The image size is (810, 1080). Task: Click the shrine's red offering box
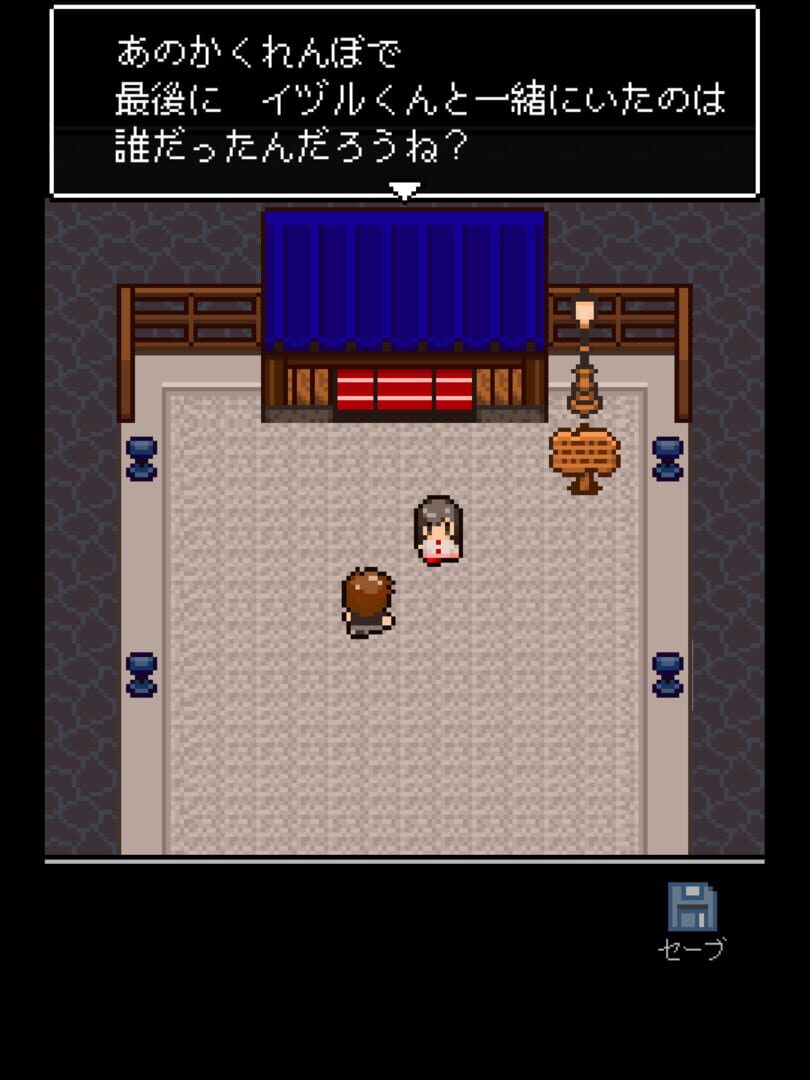tap(405, 390)
